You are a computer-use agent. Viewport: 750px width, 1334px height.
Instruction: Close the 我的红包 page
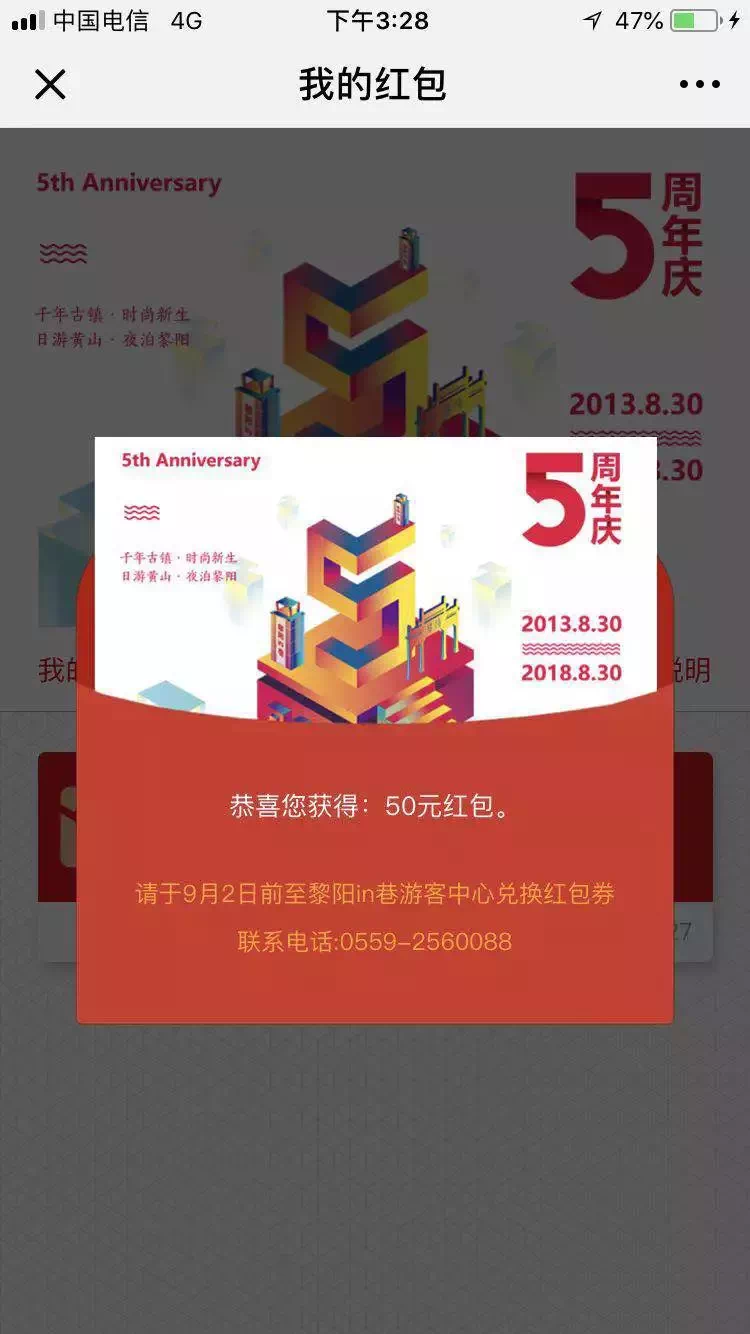(x=49, y=85)
